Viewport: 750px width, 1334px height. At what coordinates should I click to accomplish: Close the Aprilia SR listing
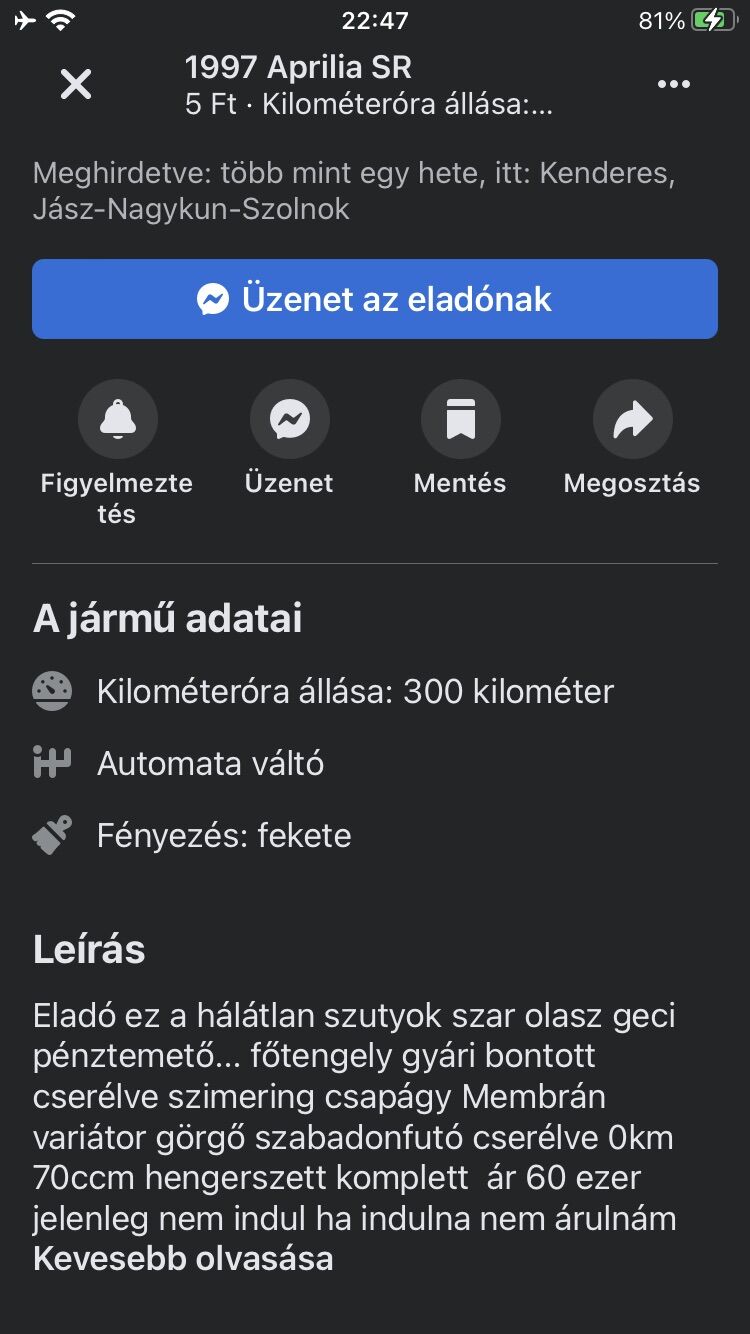click(76, 85)
